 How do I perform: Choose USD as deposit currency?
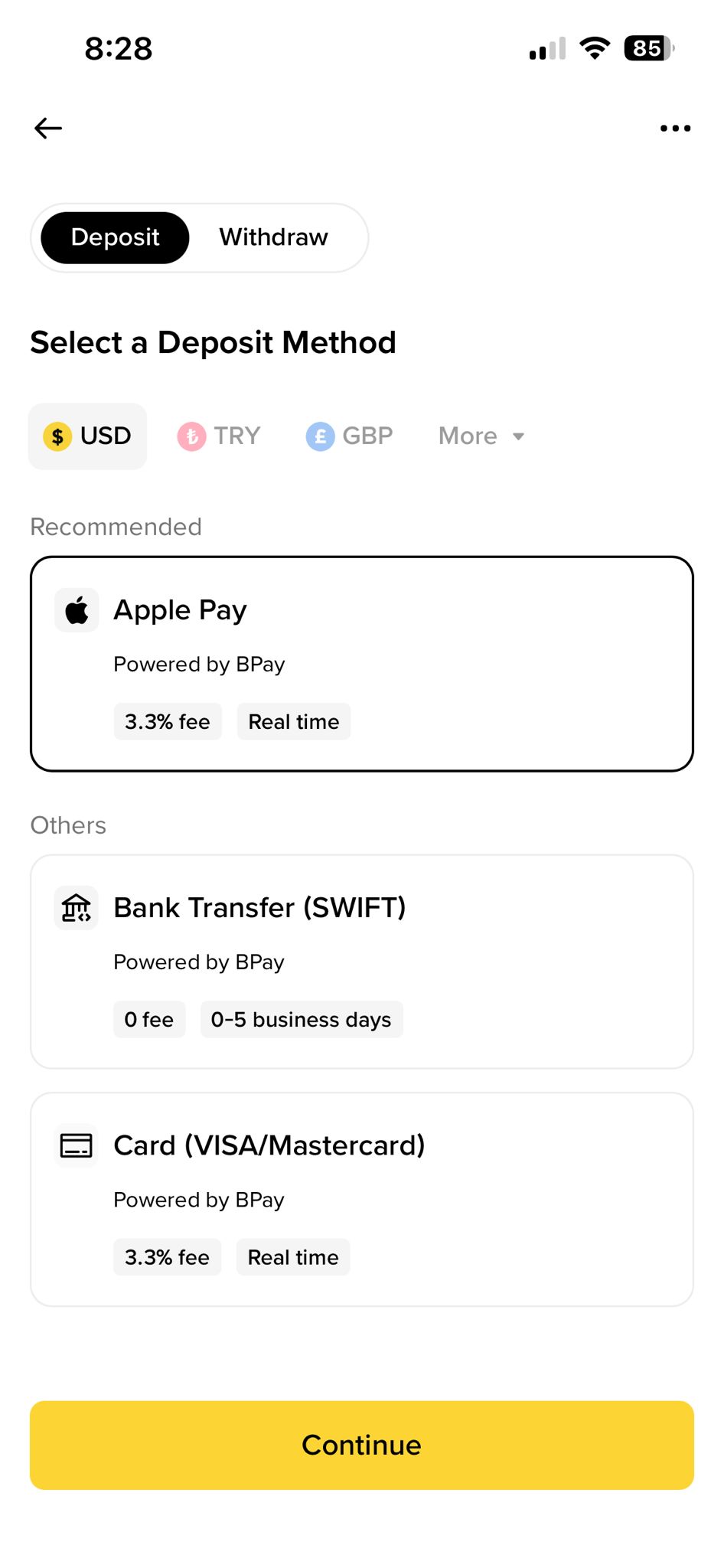88,436
